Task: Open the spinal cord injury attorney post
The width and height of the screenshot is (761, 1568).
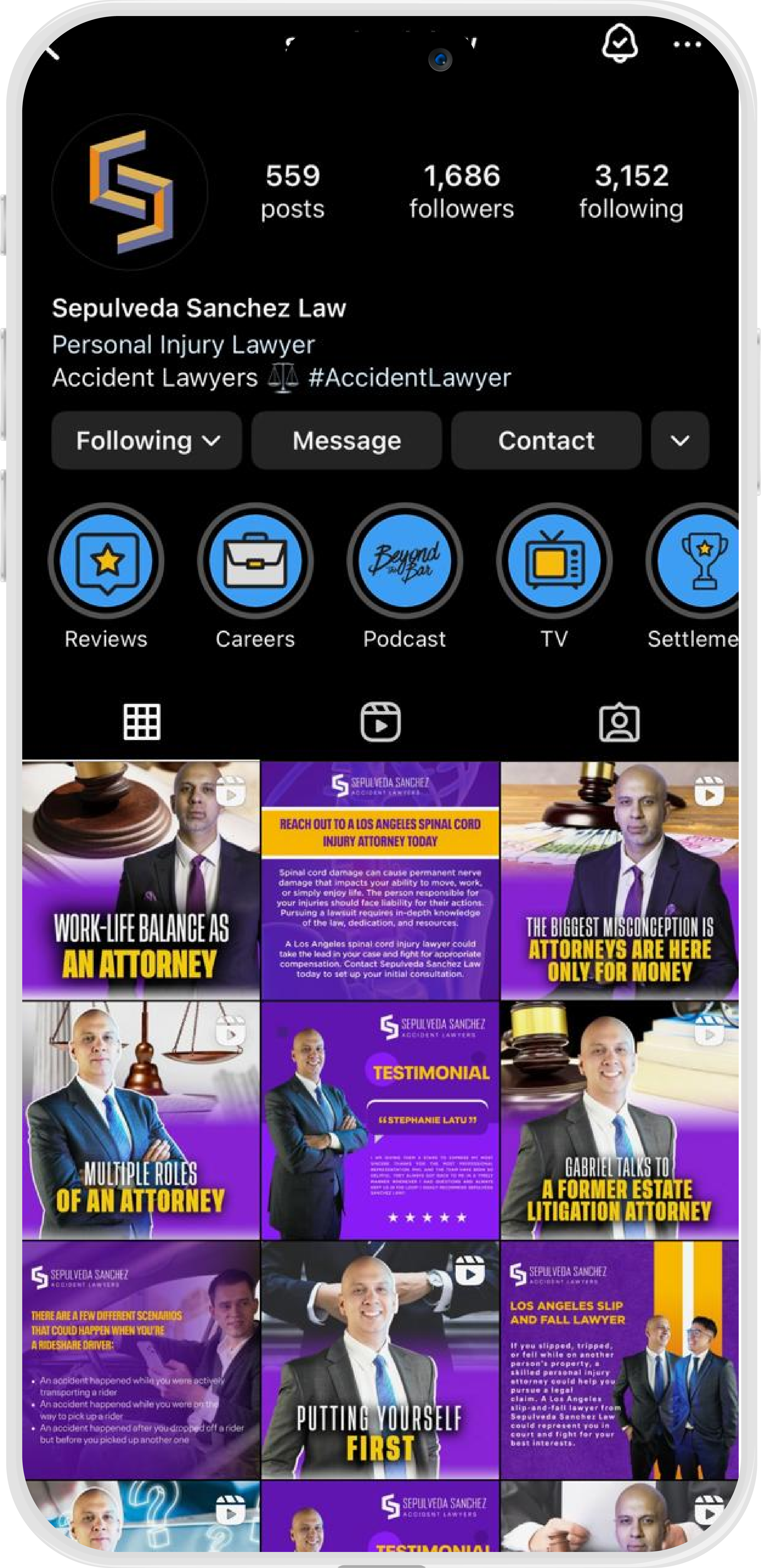Action: [x=380, y=879]
